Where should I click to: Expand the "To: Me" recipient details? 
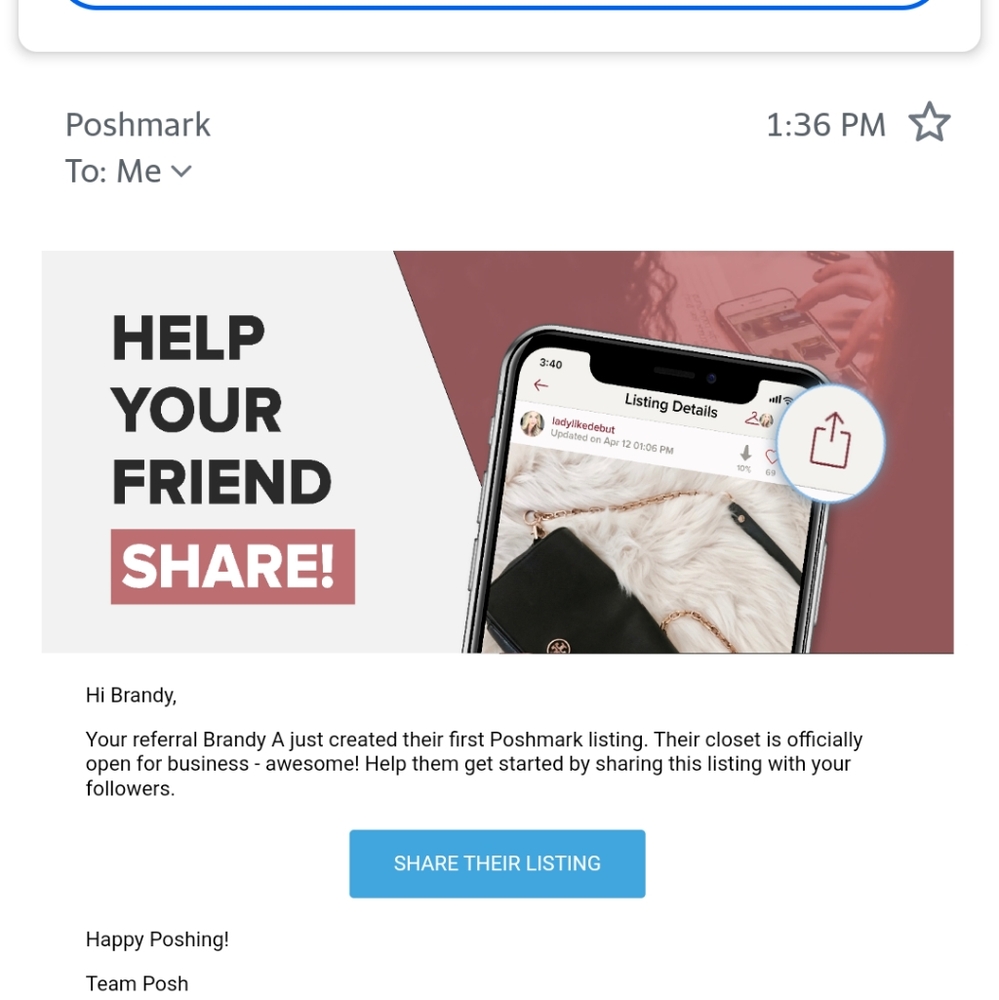click(x=181, y=171)
